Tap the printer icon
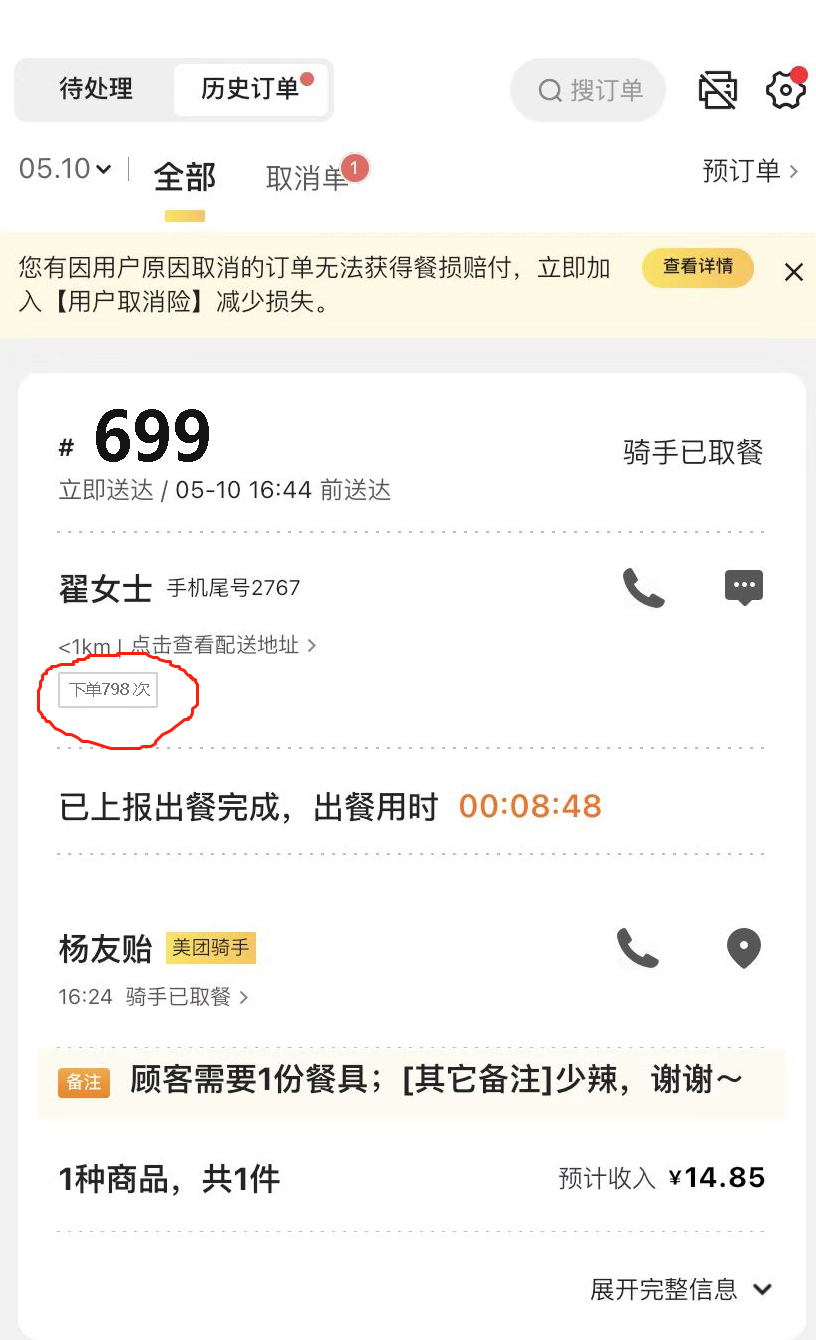The image size is (816, 1340). click(717, 90)
